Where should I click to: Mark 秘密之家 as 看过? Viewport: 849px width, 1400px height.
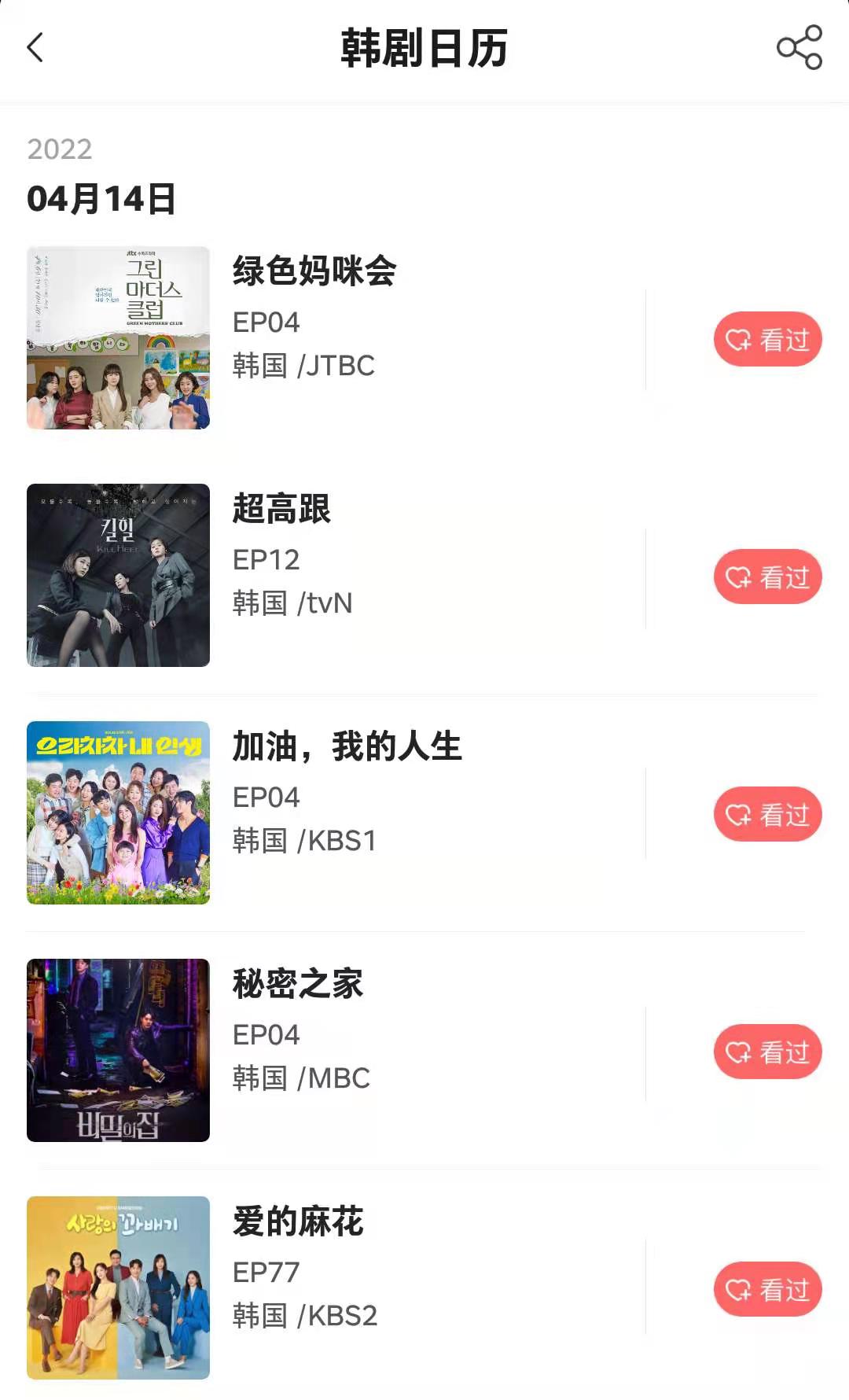767,1052
